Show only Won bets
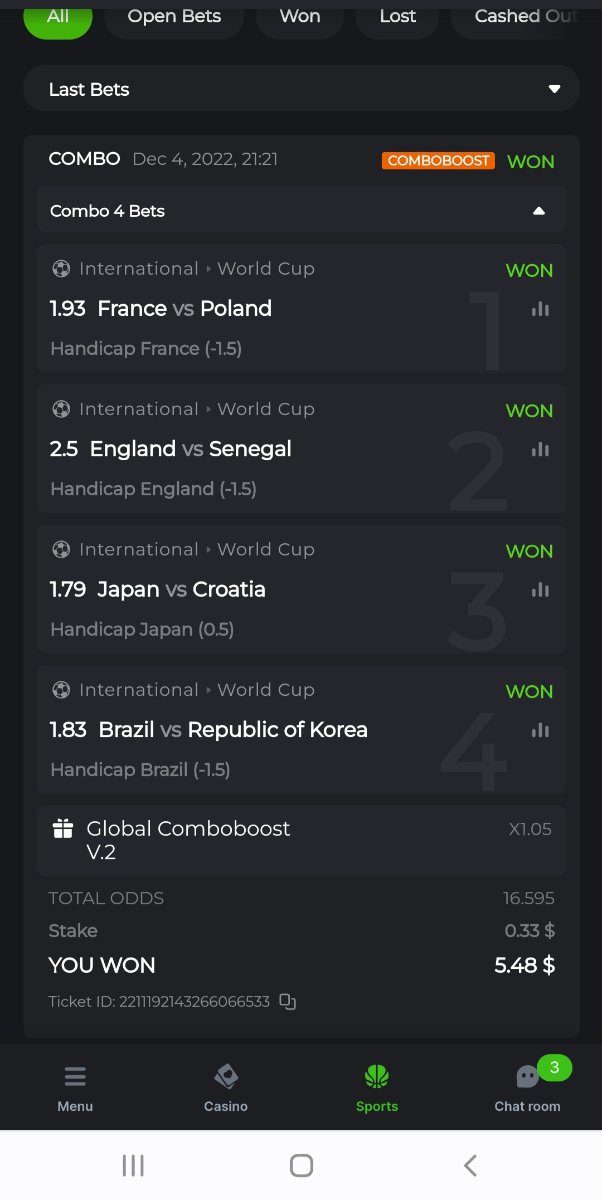Viewport: 602px width, 1200px height. [300, 17]
